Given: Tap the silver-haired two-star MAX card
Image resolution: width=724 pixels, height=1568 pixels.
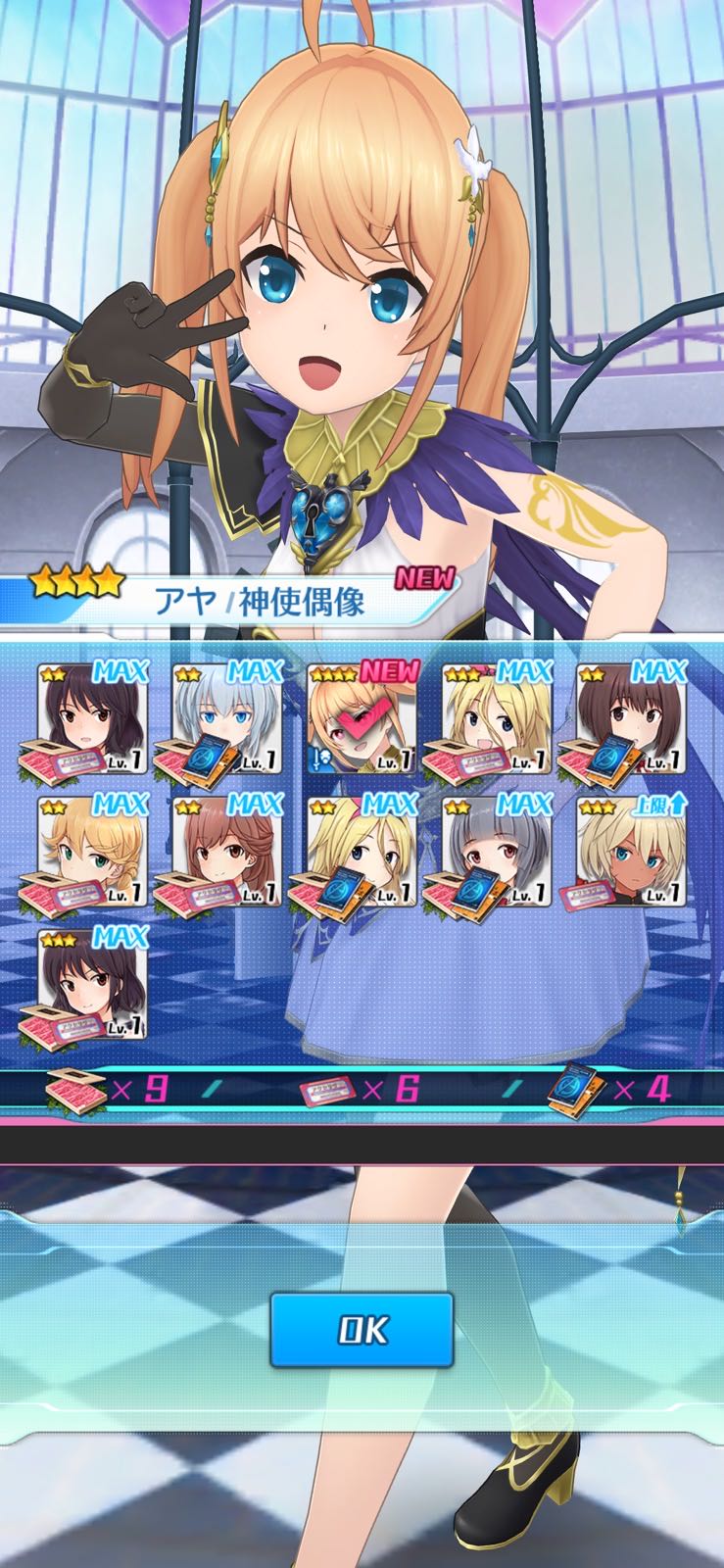Looking at the screenshot, I should point(226,715).
